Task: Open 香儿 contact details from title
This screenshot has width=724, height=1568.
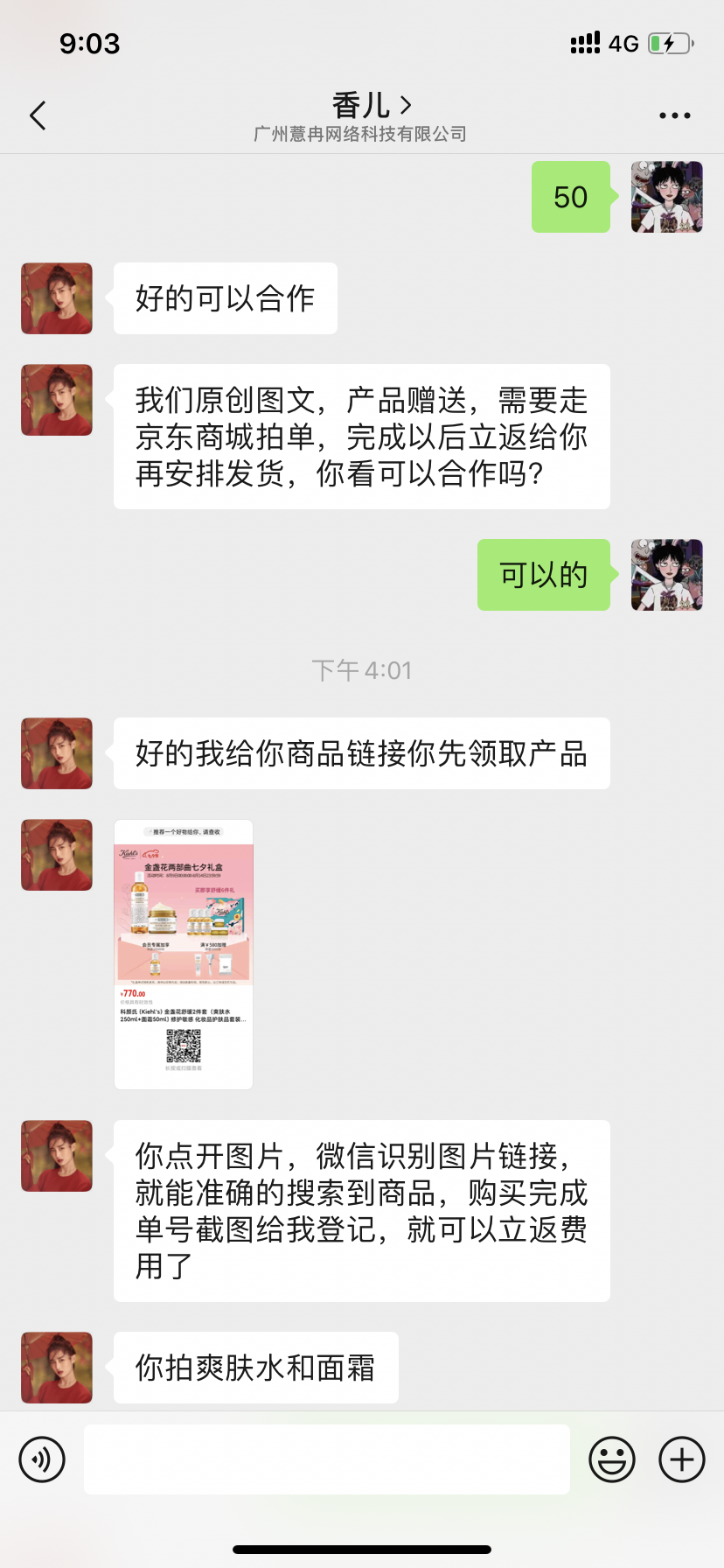Action: [x=371, y=106]
